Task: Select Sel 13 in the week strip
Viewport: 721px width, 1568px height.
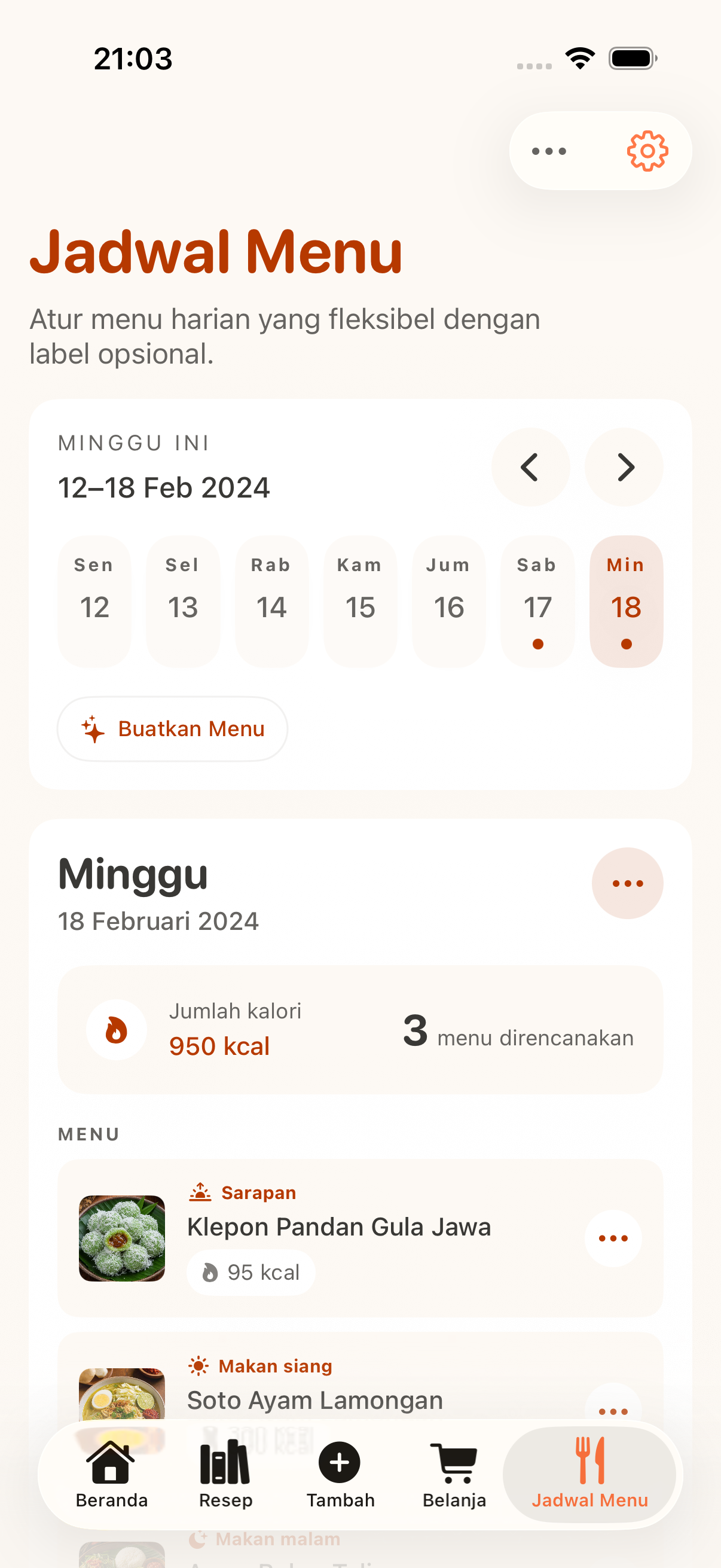Action: (x=182, y=602)
